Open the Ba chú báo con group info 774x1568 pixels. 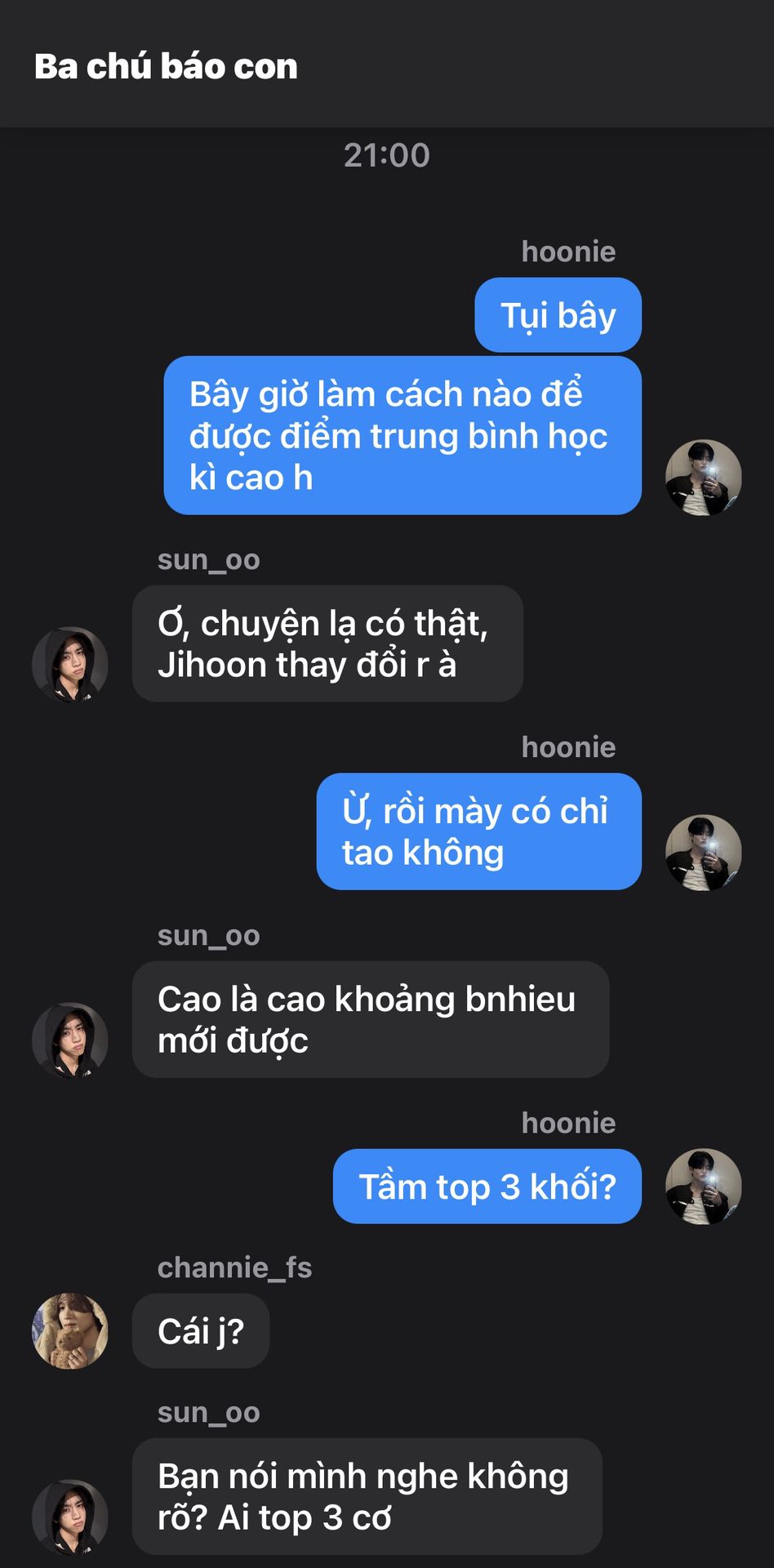pyautogui.click(x=166, y=66)
